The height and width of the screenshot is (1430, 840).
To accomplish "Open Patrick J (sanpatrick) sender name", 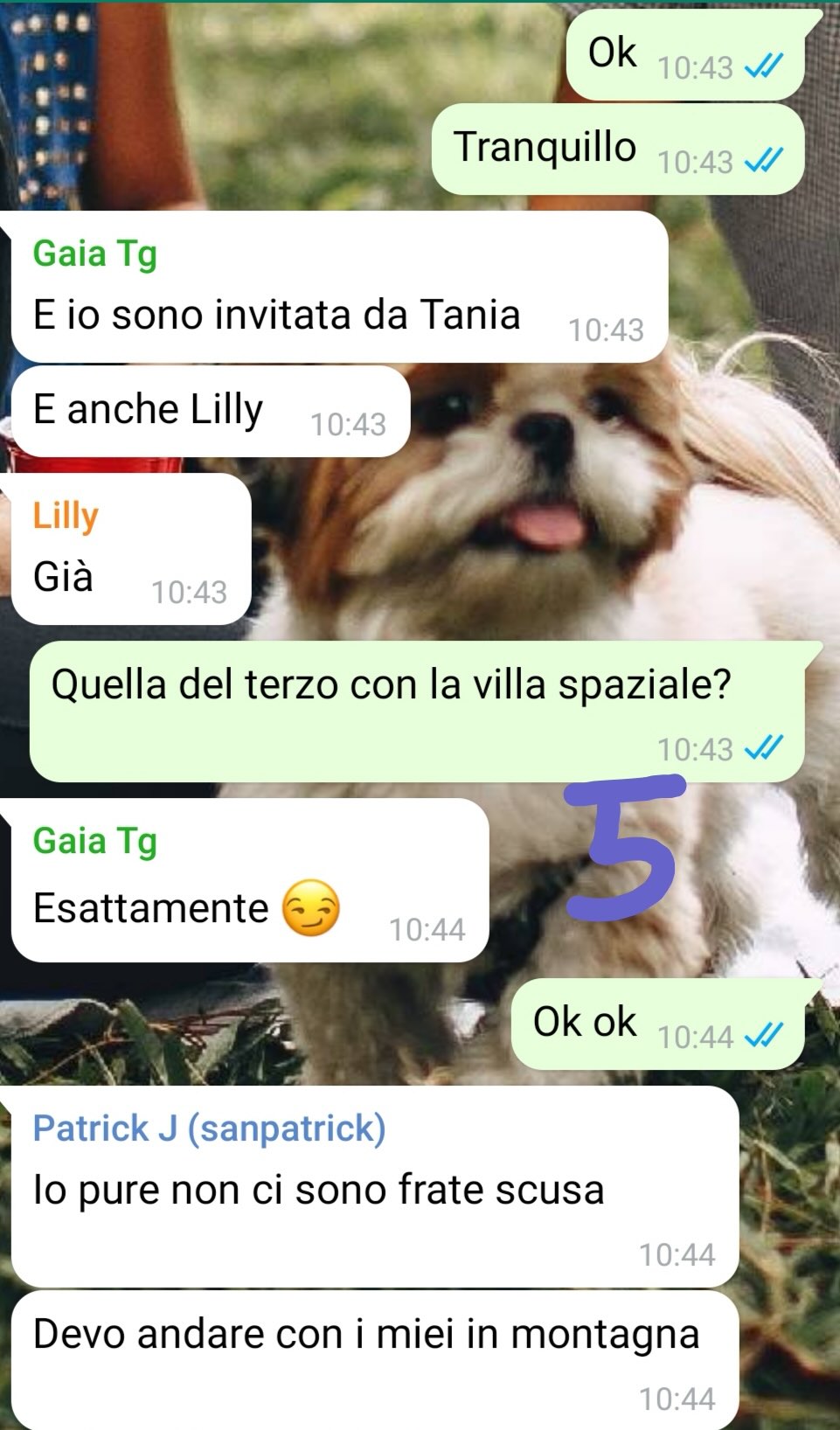I will click(x=209, y=1128).
